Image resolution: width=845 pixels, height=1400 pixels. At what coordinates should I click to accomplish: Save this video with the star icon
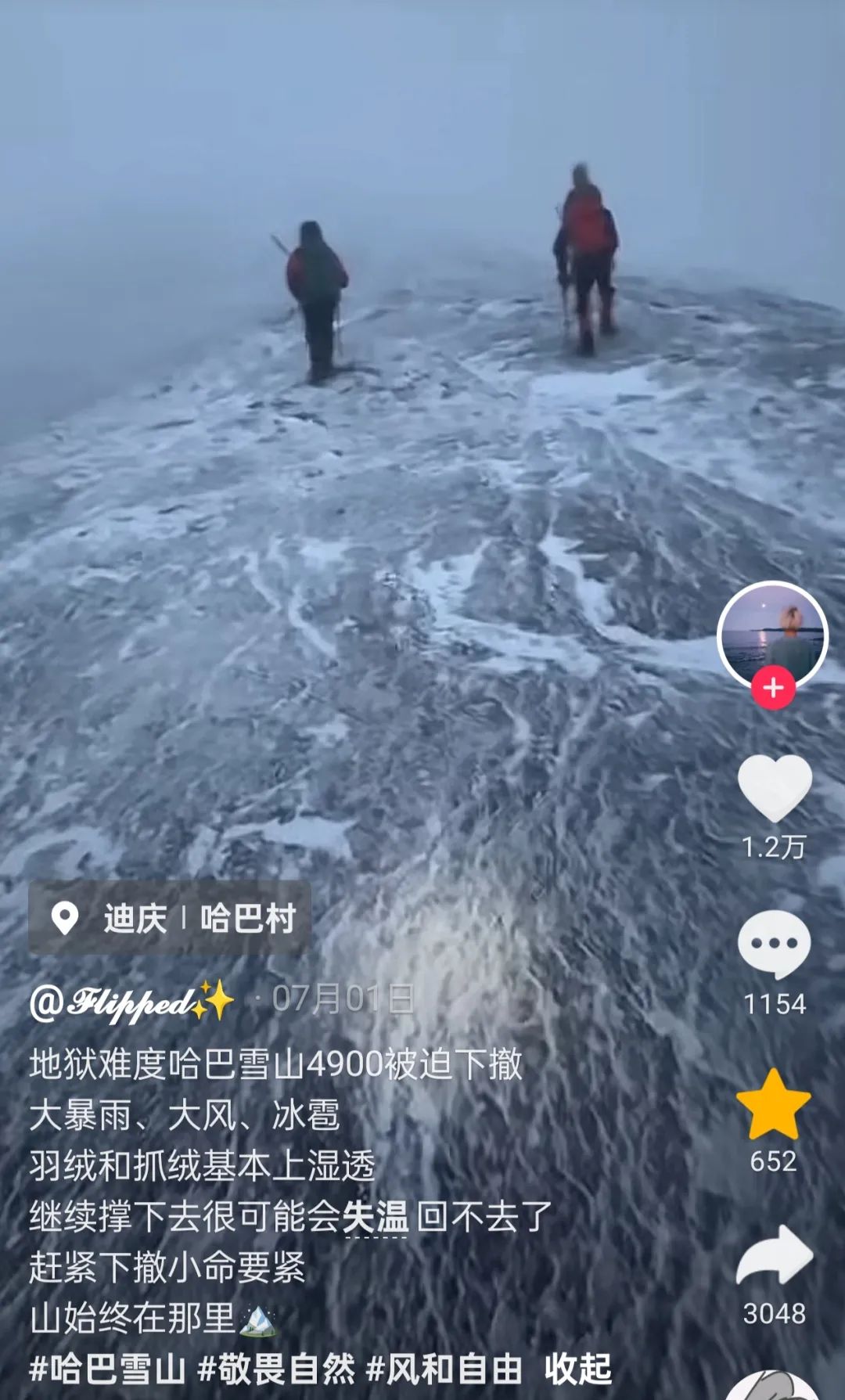click(x=774, y=1104)
